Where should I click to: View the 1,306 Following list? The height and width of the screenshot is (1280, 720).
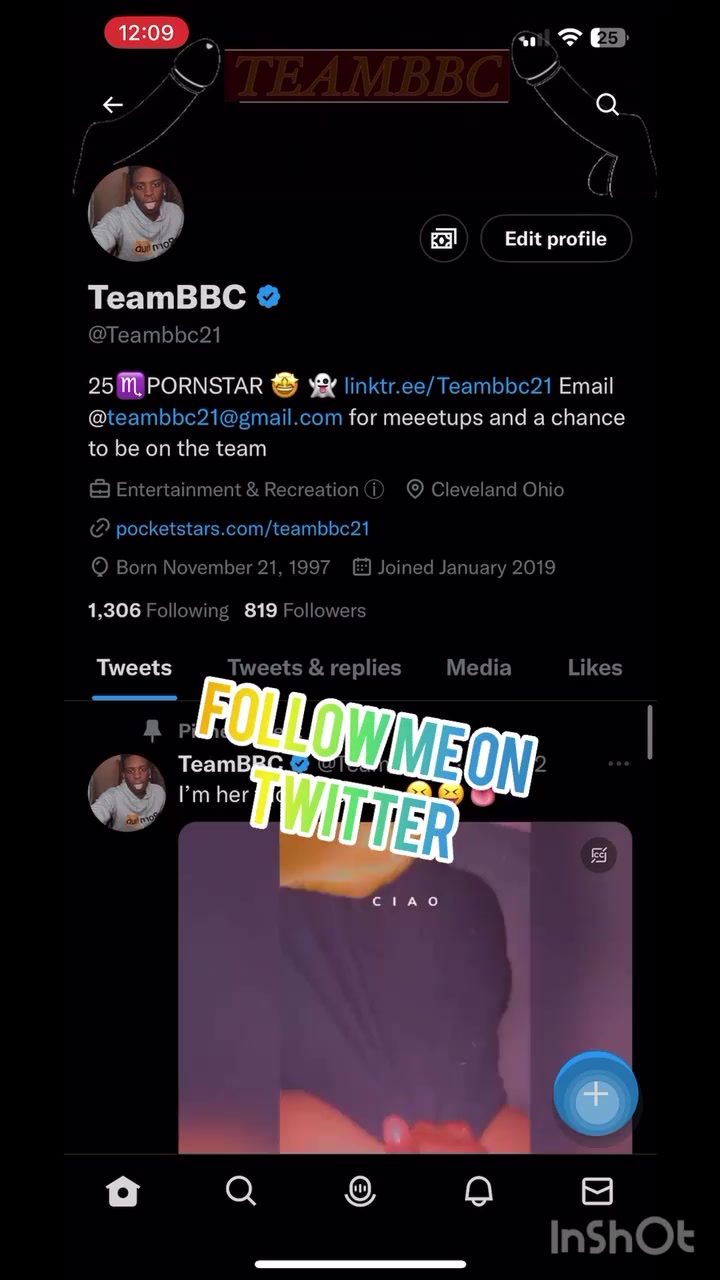[x=158, y=610]
